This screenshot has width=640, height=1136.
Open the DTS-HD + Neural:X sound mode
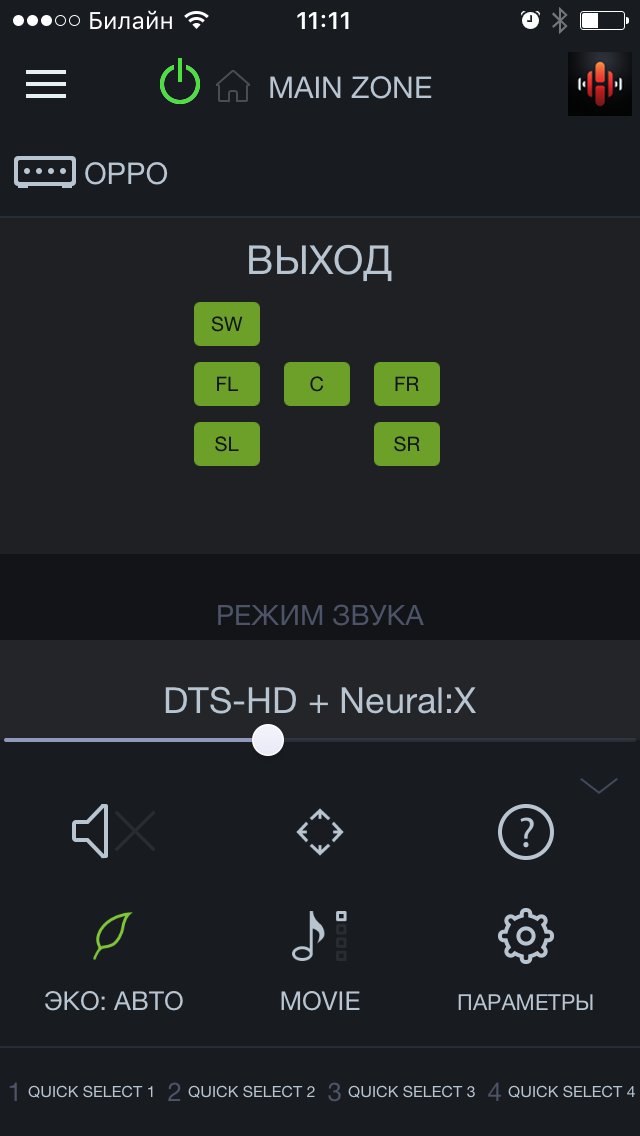click(320, 701)
